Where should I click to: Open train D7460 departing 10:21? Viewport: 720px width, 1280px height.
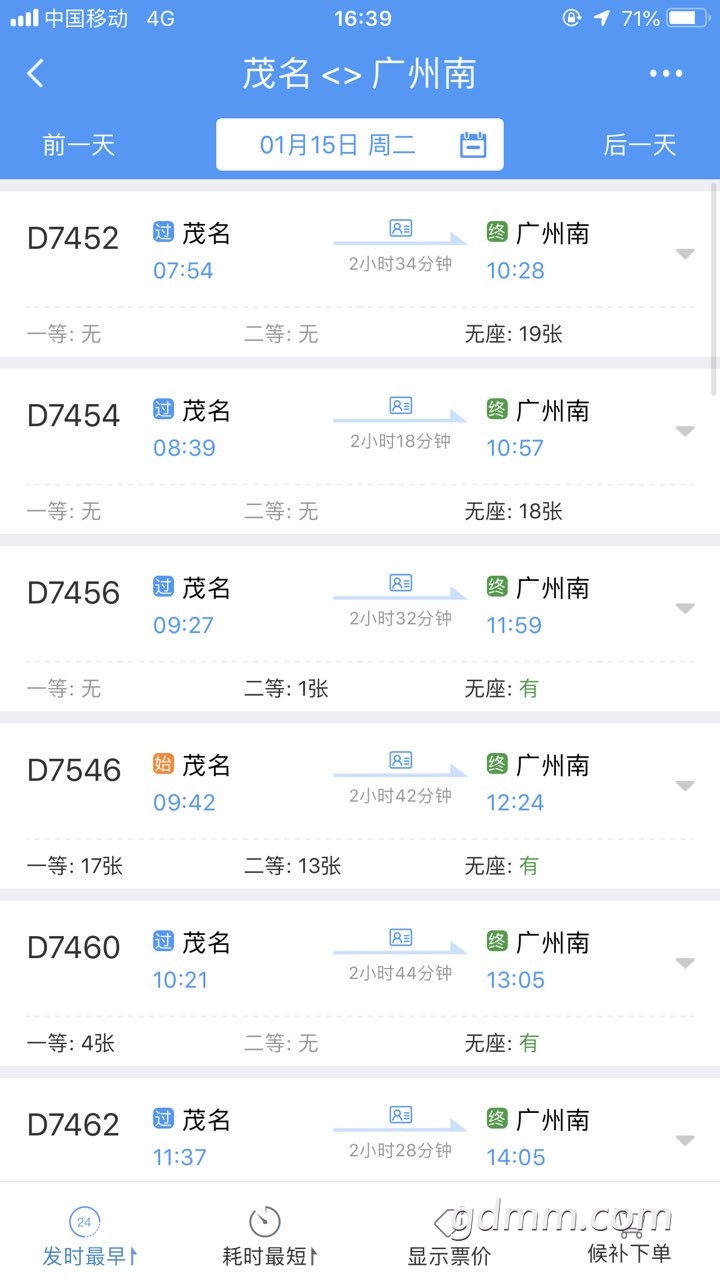[360, 983]
